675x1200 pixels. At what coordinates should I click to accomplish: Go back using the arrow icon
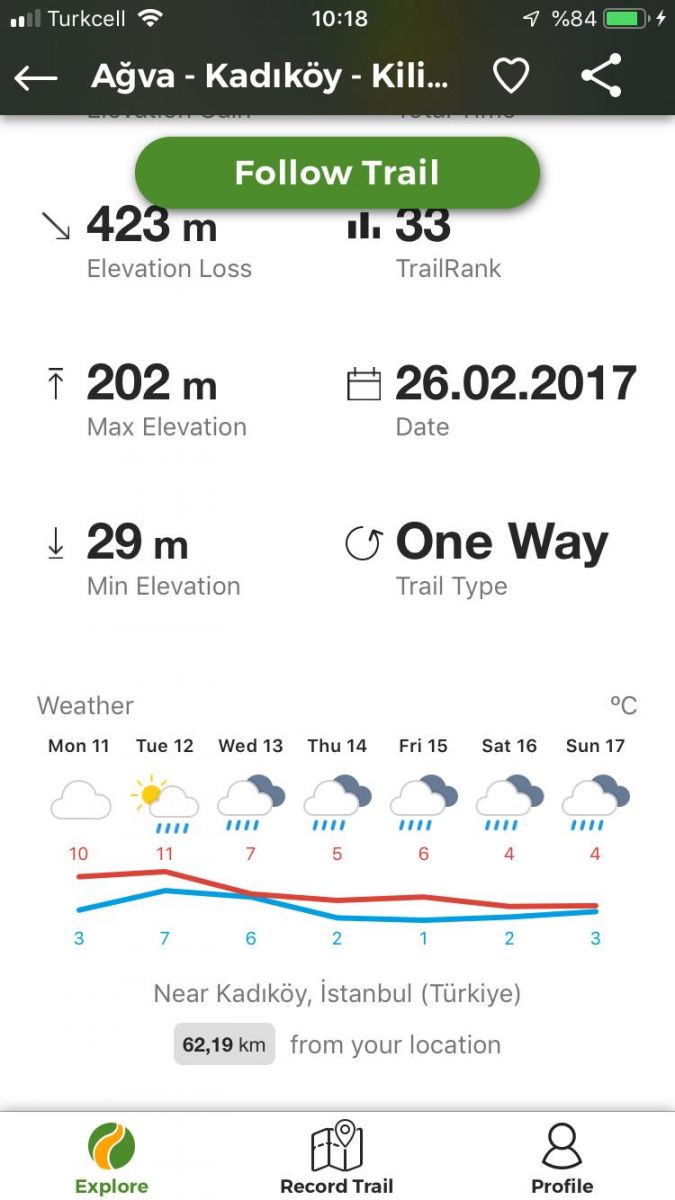36,78
